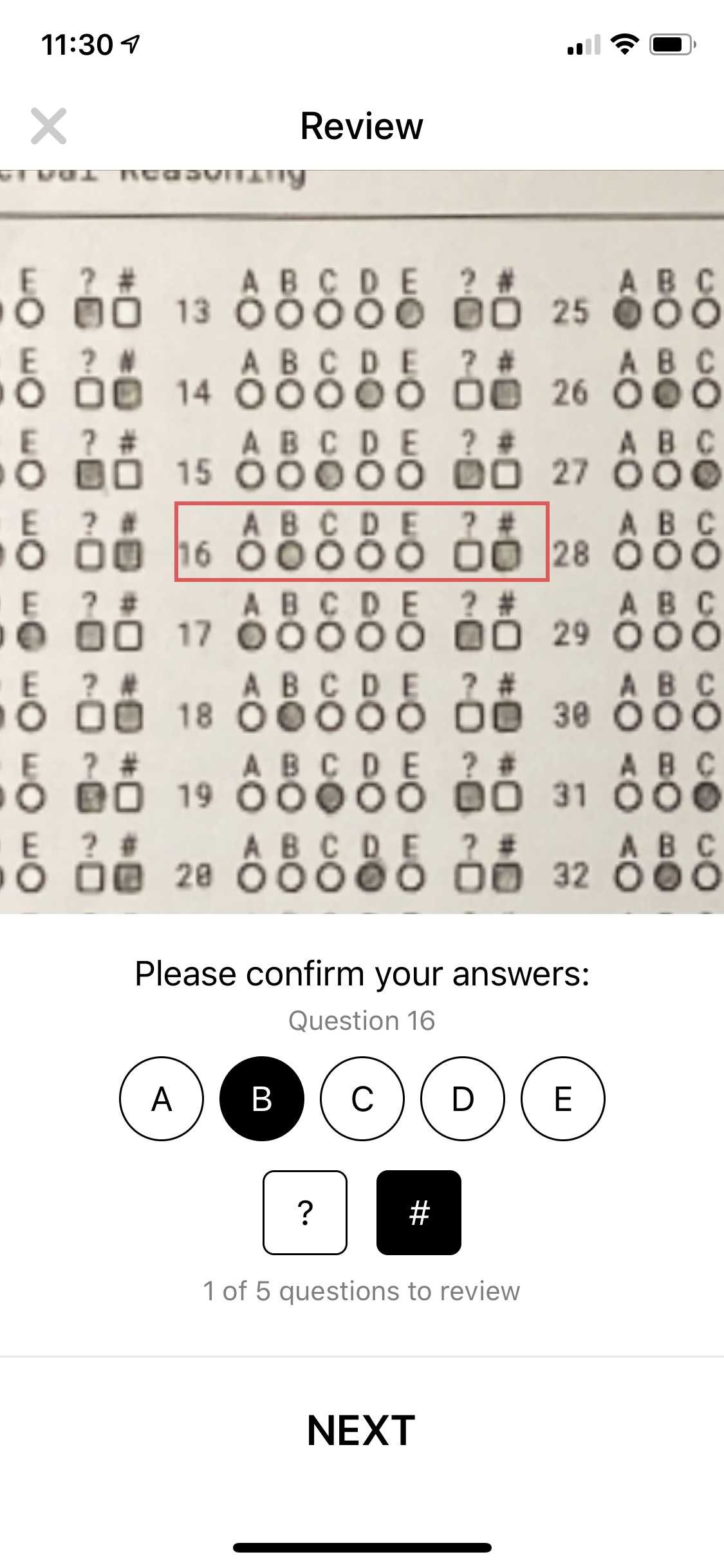Select answer A for Question 16
The width and height of the screenshot is (724, 1568).
(x=162, y=1099)
